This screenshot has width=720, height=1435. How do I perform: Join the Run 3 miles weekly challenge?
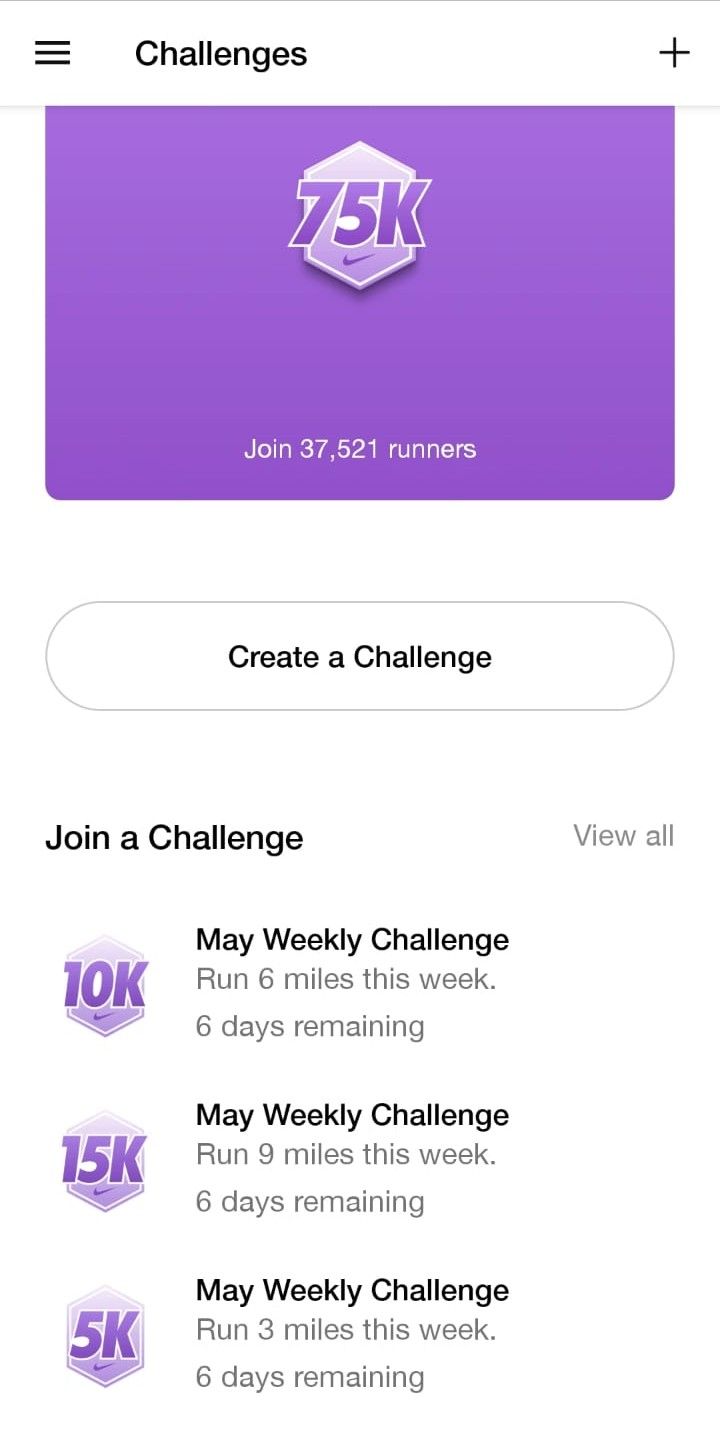(360, 1333)
